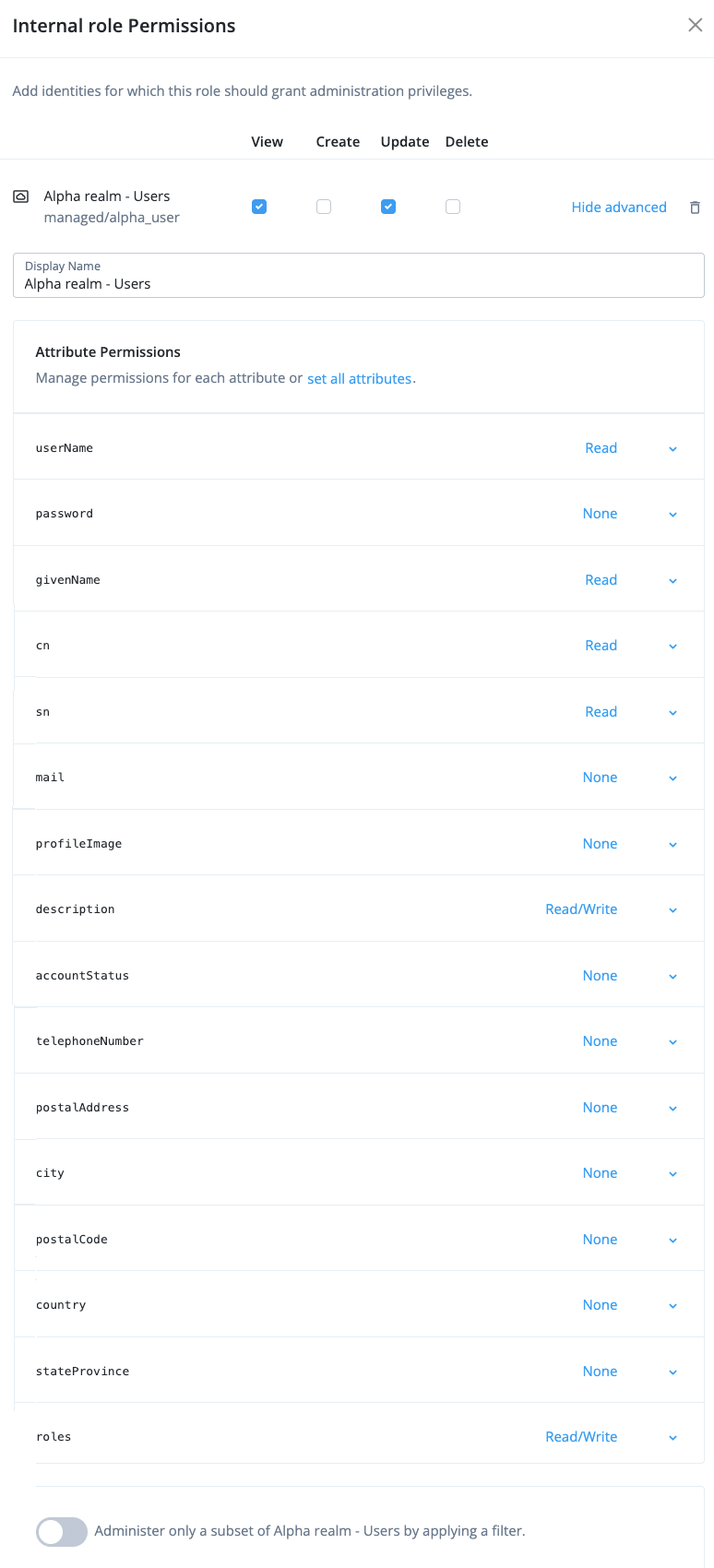Check the Create permission checkbox
This screenshot has width=714, height=1568.
[x=324, y=207]
